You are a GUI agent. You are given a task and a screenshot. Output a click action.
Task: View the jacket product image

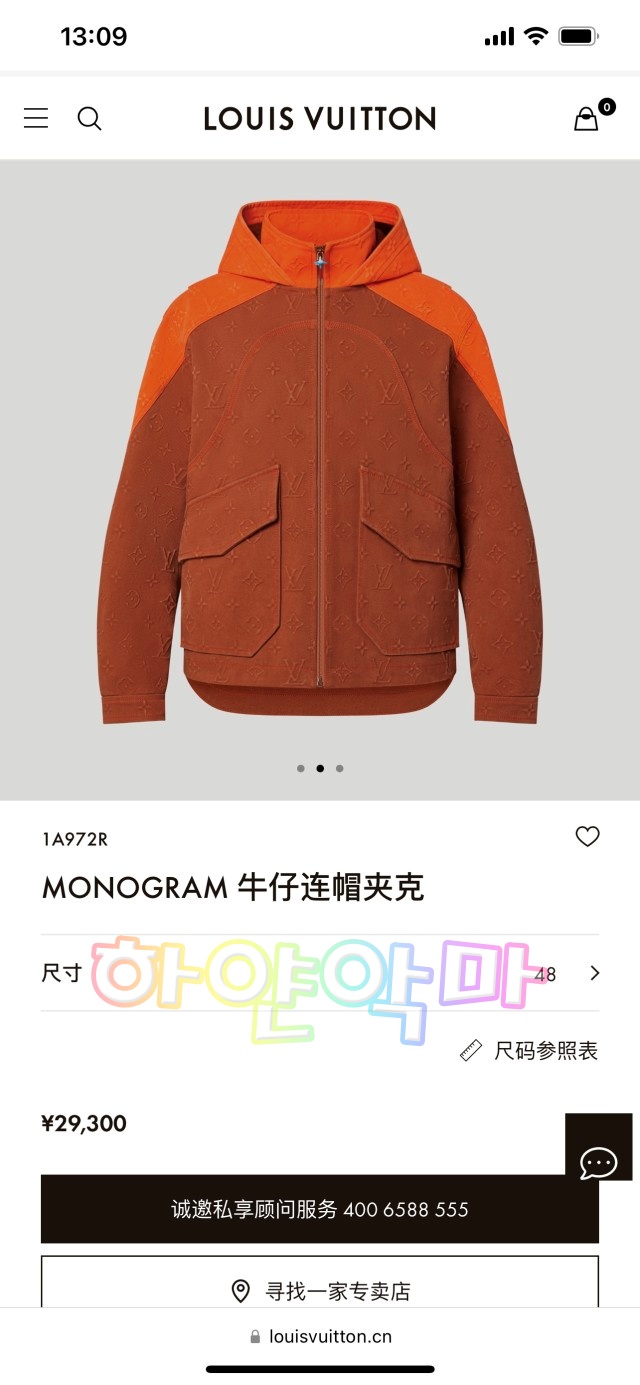coord(320,460)
